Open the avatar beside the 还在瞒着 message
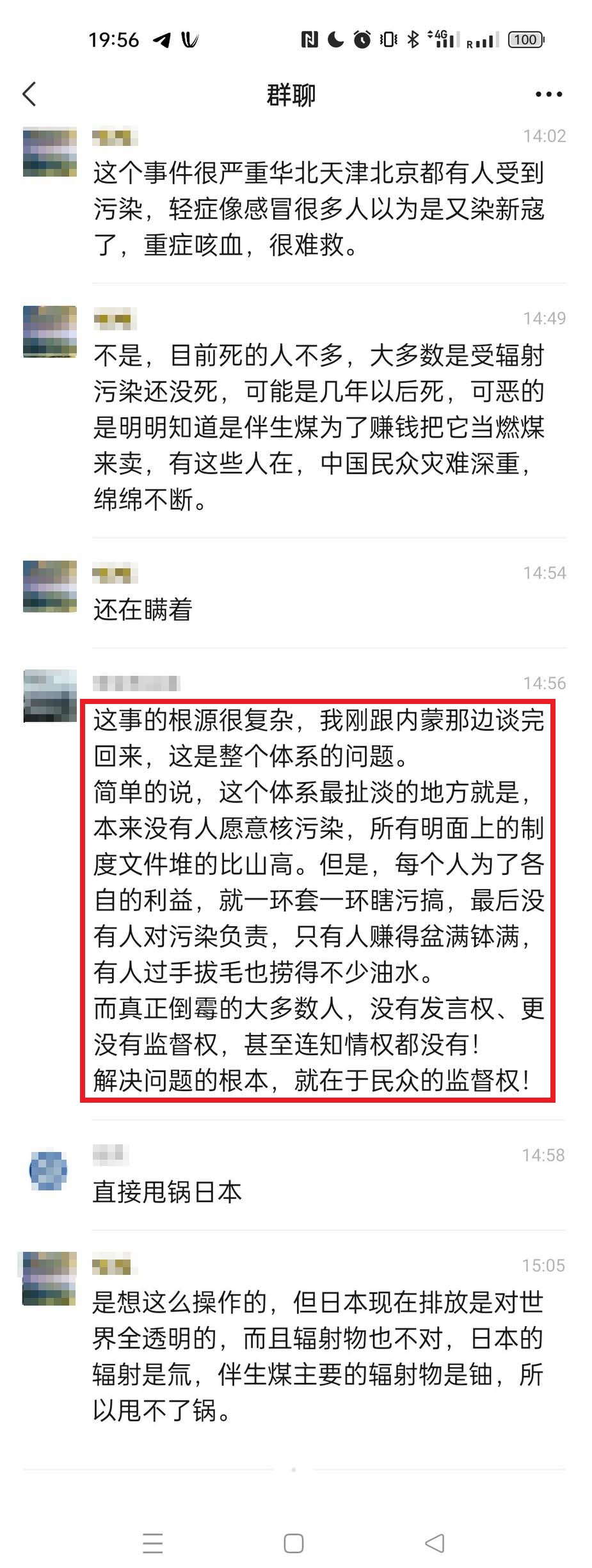The width and height of the screenshot is (592, 1568). [50, 586]
